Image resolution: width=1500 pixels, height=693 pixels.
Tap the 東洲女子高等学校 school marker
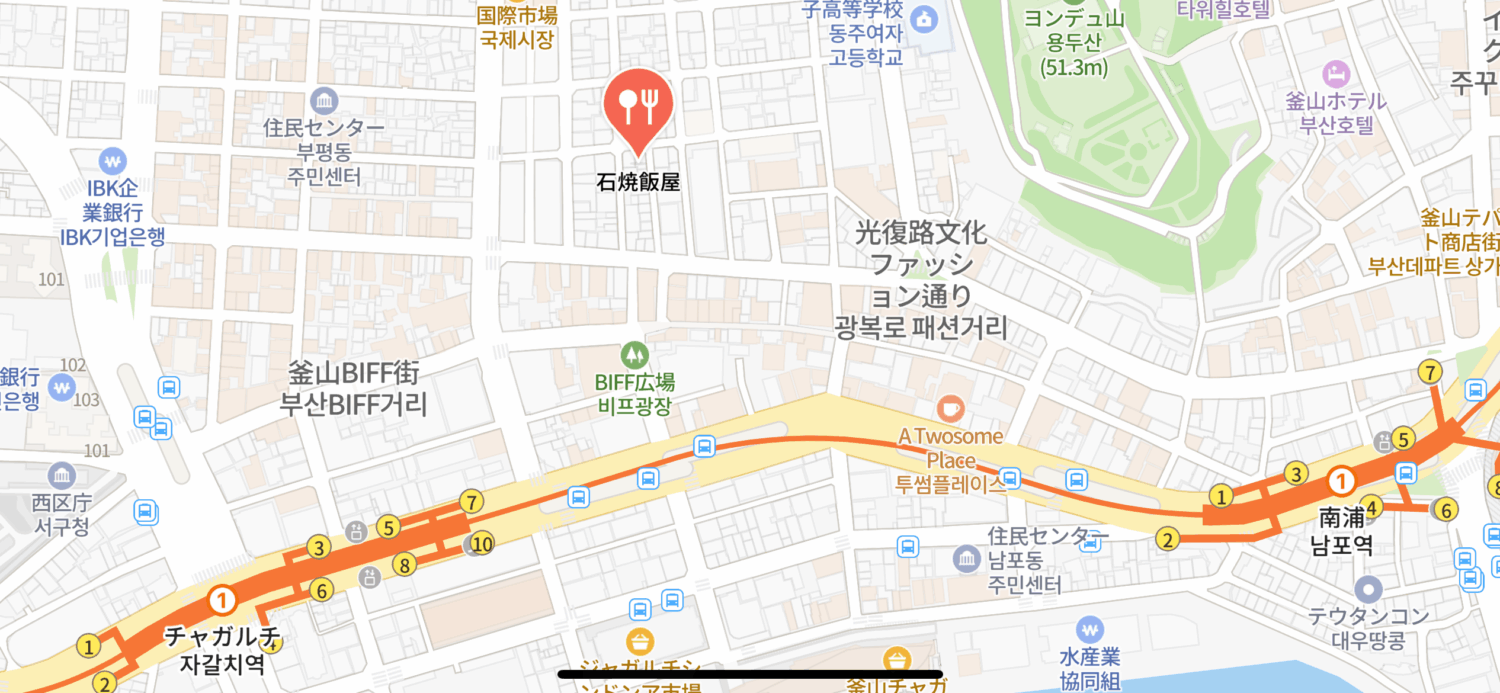pos(925,18)
